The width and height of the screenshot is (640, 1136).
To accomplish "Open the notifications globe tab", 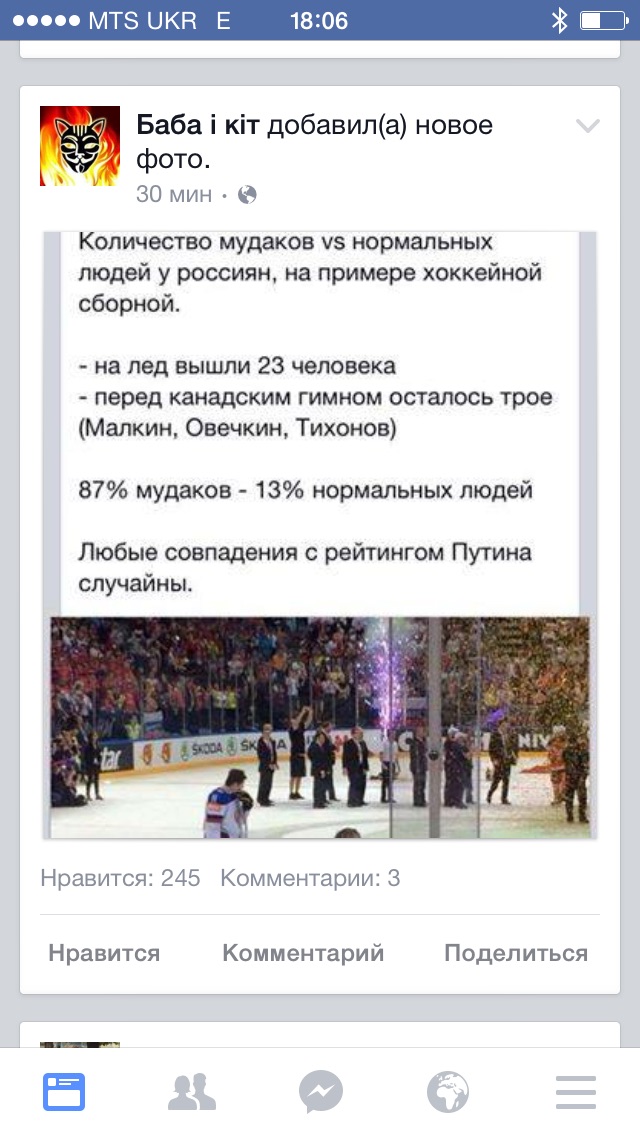I will pyautogui.click(x=448, y=1092).
